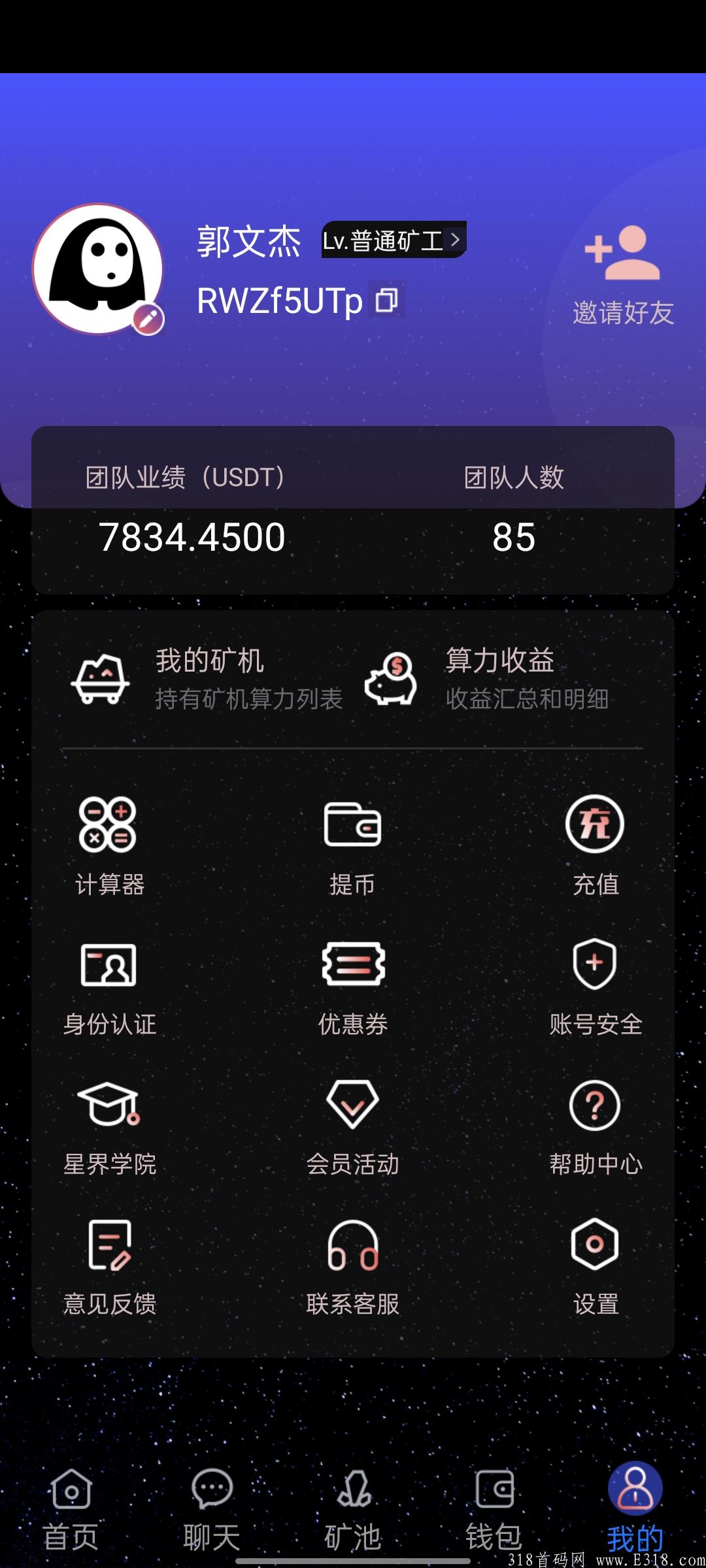Open 会员活动 member activities
706x1568 pixels.
pyautogui.click(x=352, y=1124)
